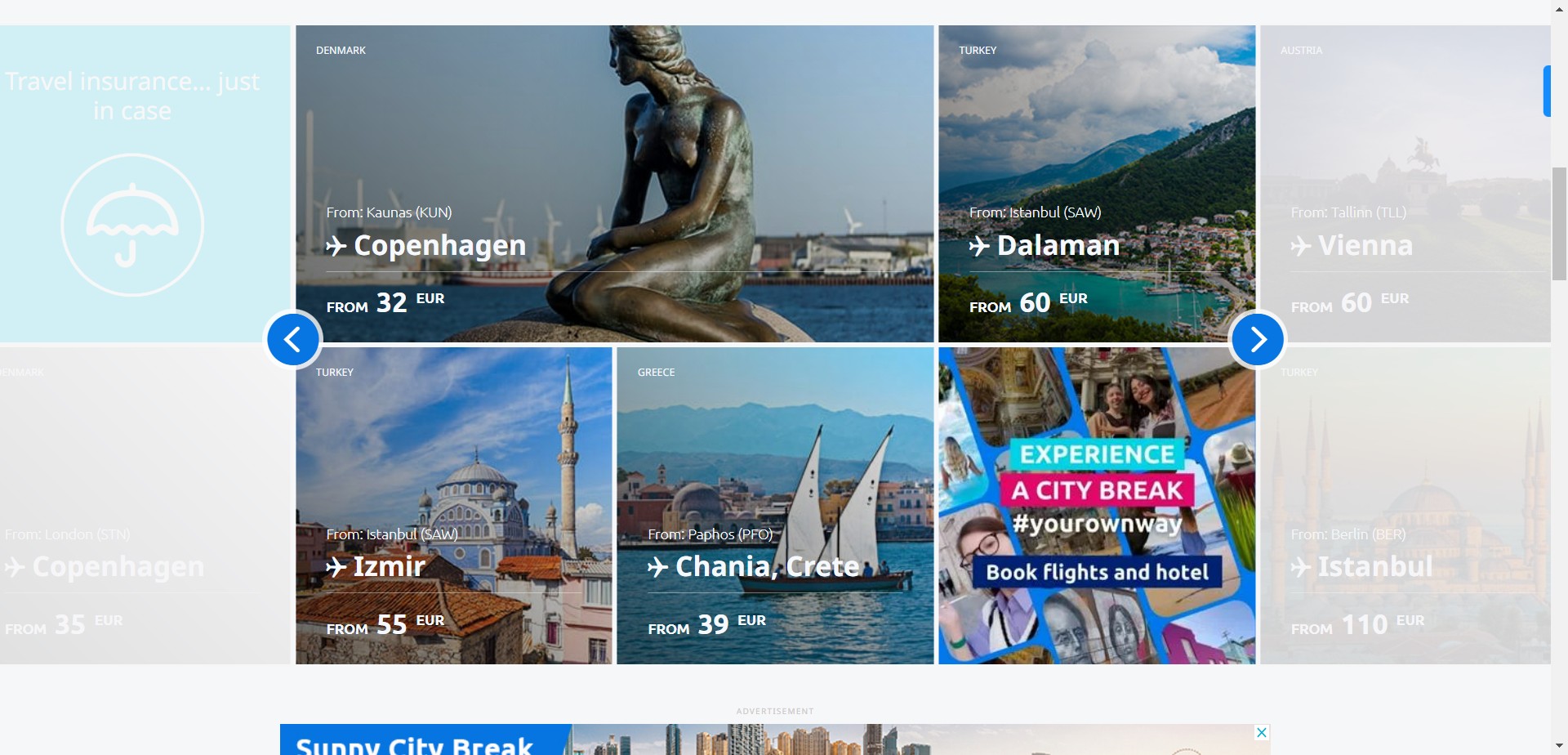The height and width of the screenshot is (755, 1568).
Task: View the Tallinn to Vienna offer
Action: click(1405, 184)
